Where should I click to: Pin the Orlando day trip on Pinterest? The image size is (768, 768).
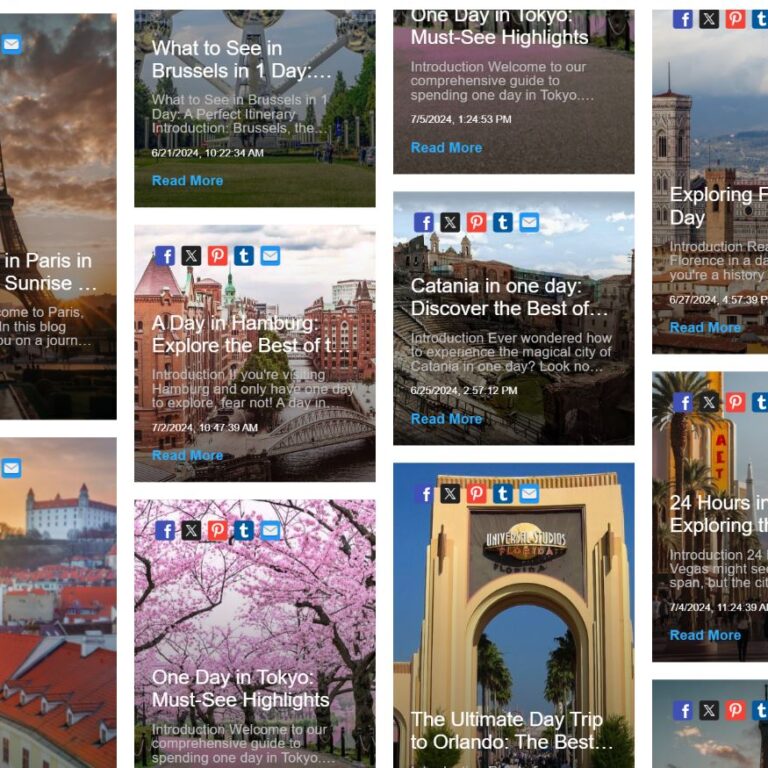[476, 493]
